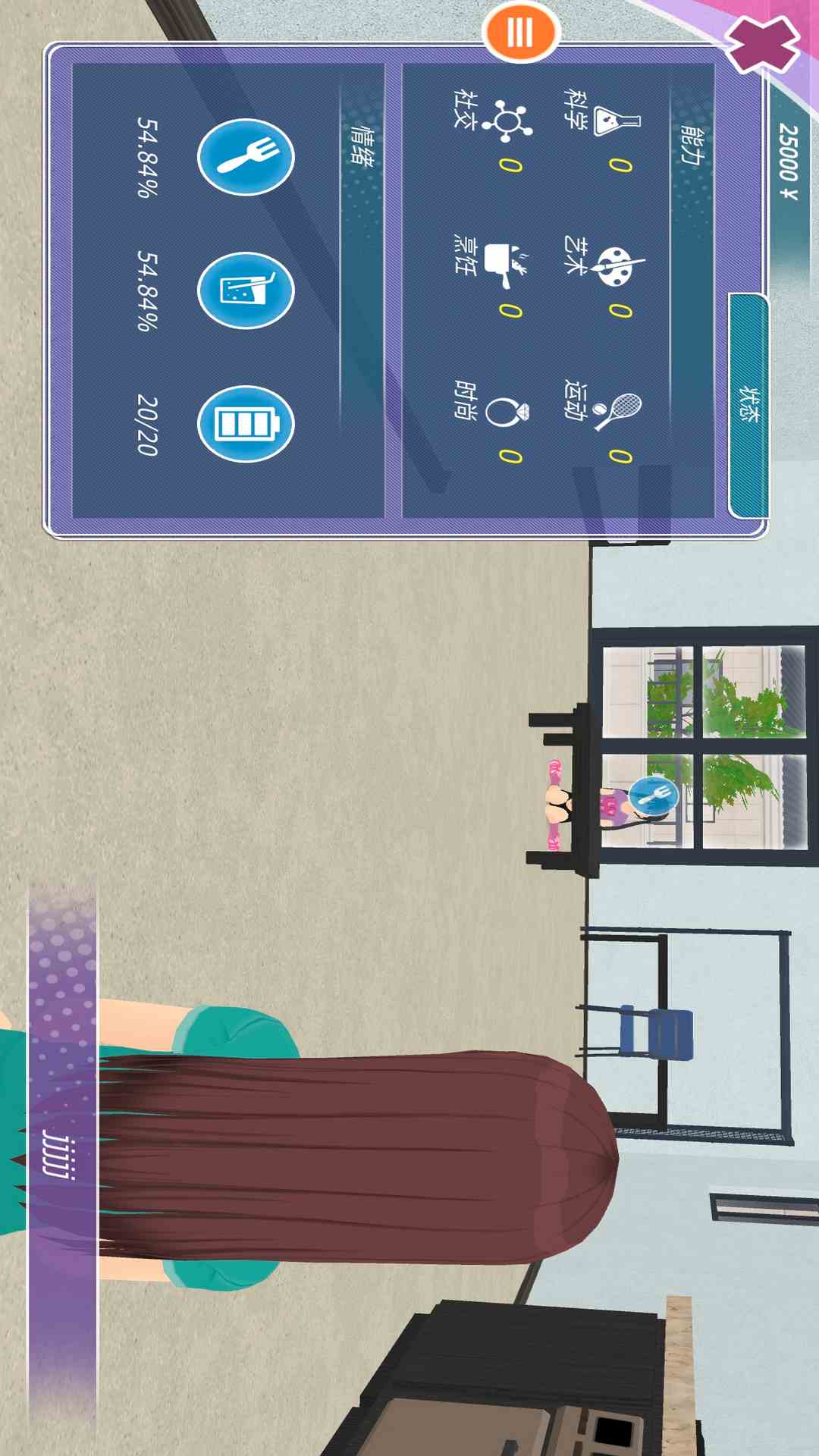This screenshot has height=1456, width=819.
Task: Tap the fork hunger icon in the panel
Action: click(x=246, y=157)
